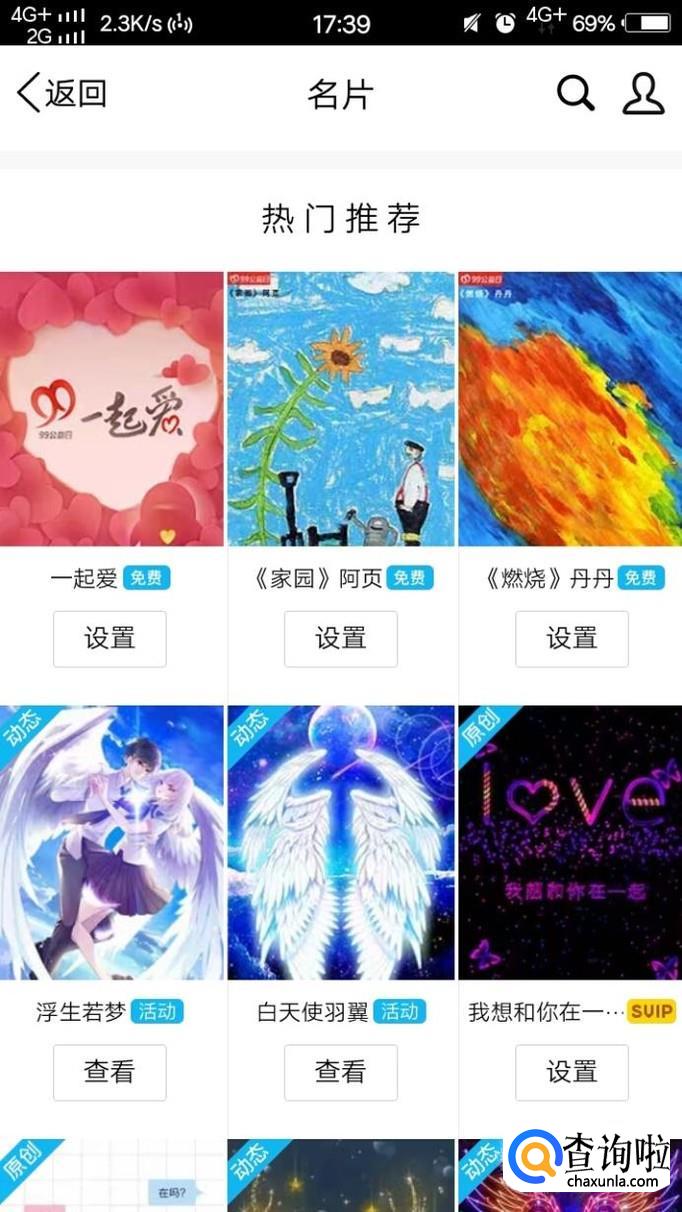Tap 设置 under《燃烧》丹丹
This screenshot has height=1212, width=682.
pyautogui.click(x=572, y=638)
